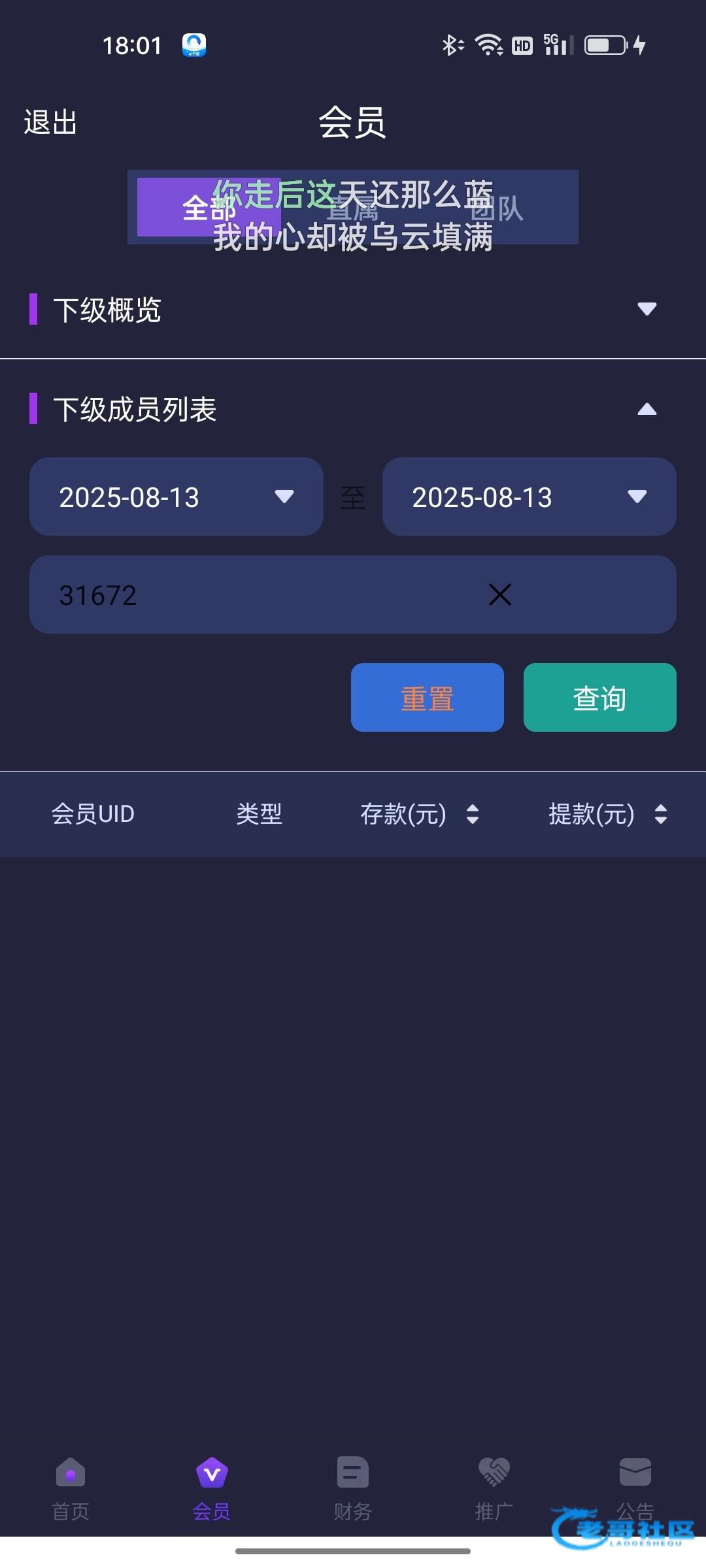The height and width of the screenshot is (1568, 706).
Task: Sort the list by 存款(元)
Action: (472, 814)
